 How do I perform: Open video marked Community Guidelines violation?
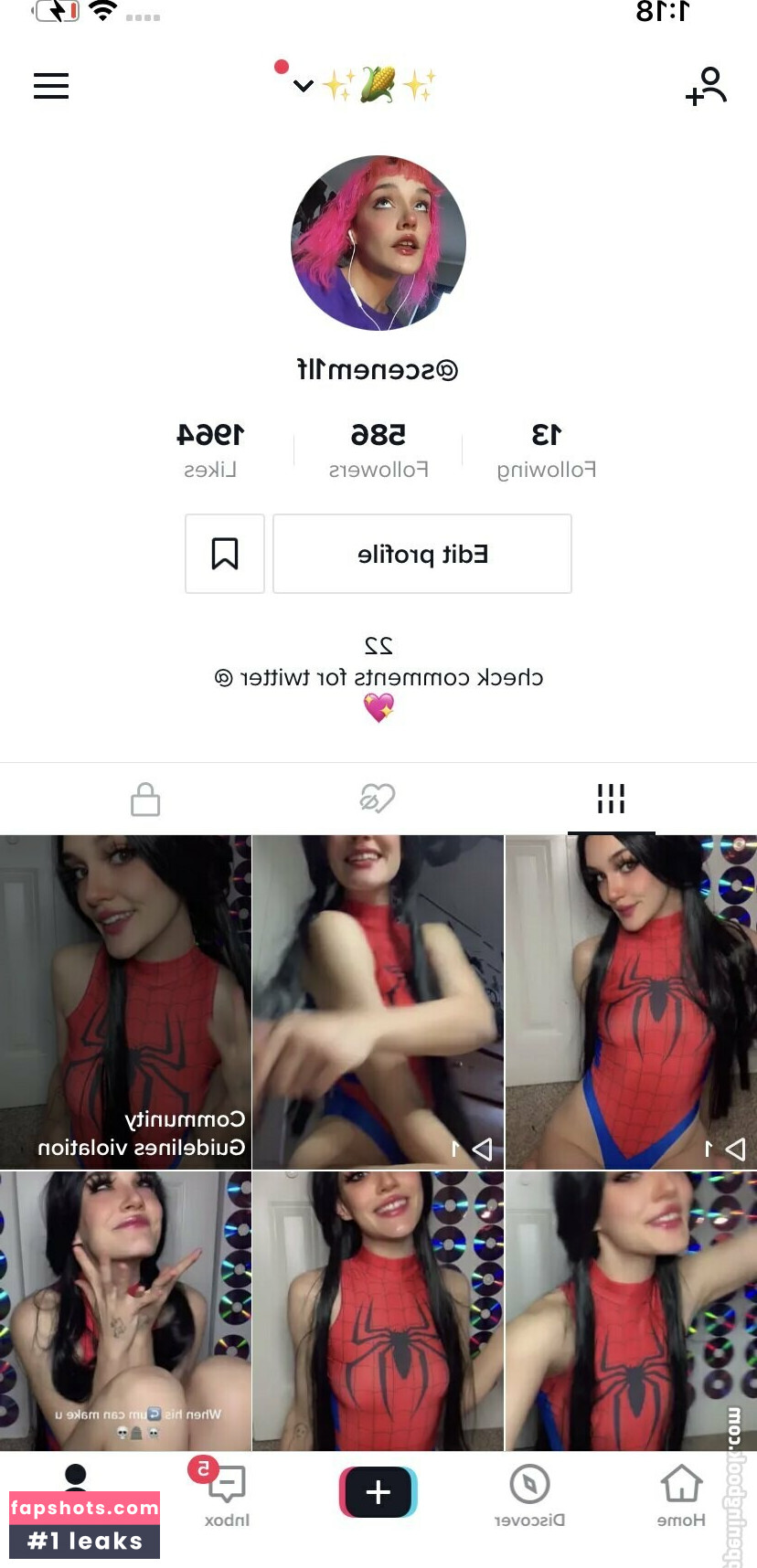[125, 1001]
